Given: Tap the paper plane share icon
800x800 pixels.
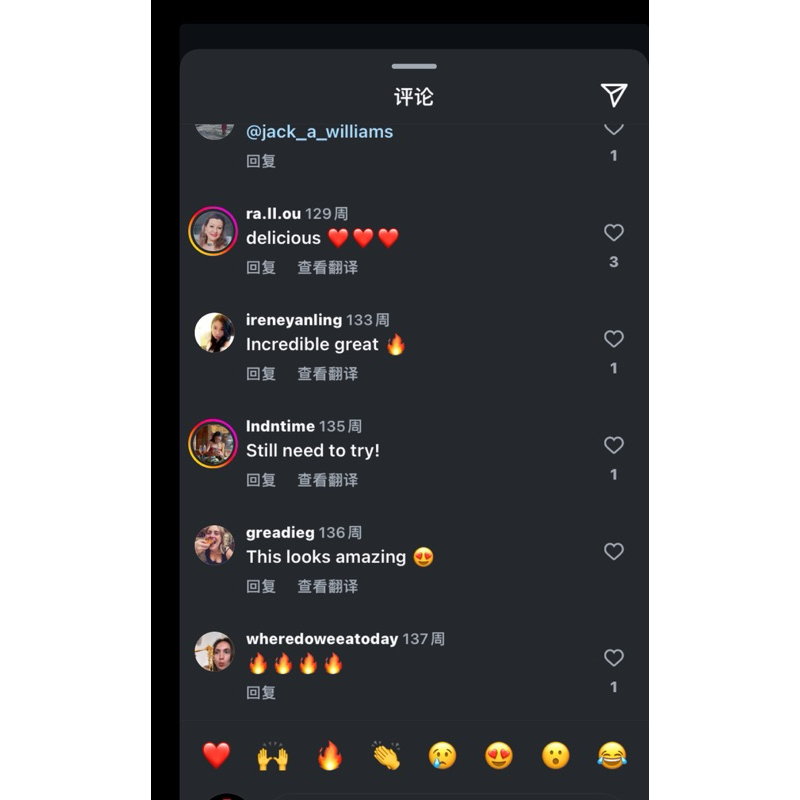Looking at the screenshot, I should tap(613, 95).
